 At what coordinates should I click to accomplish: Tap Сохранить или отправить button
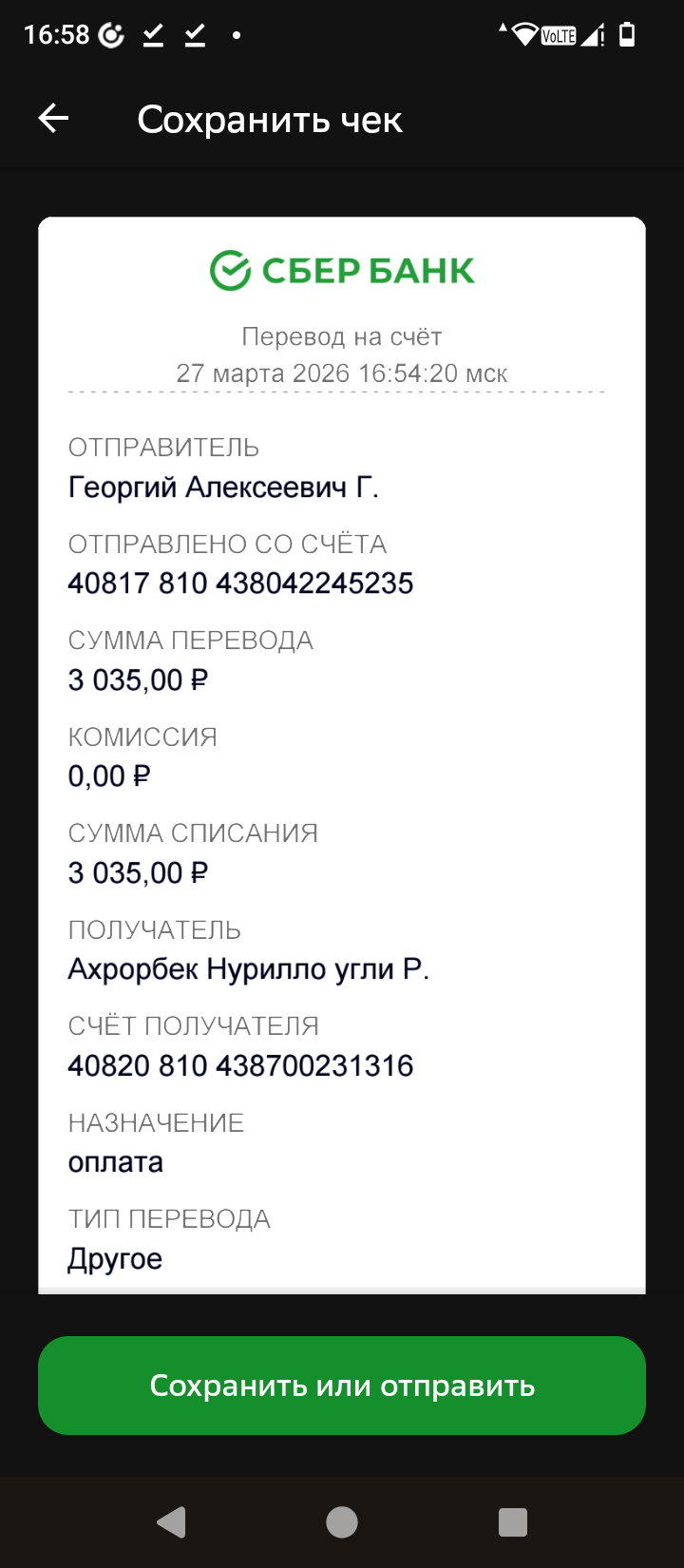[x=342, y=1386]
